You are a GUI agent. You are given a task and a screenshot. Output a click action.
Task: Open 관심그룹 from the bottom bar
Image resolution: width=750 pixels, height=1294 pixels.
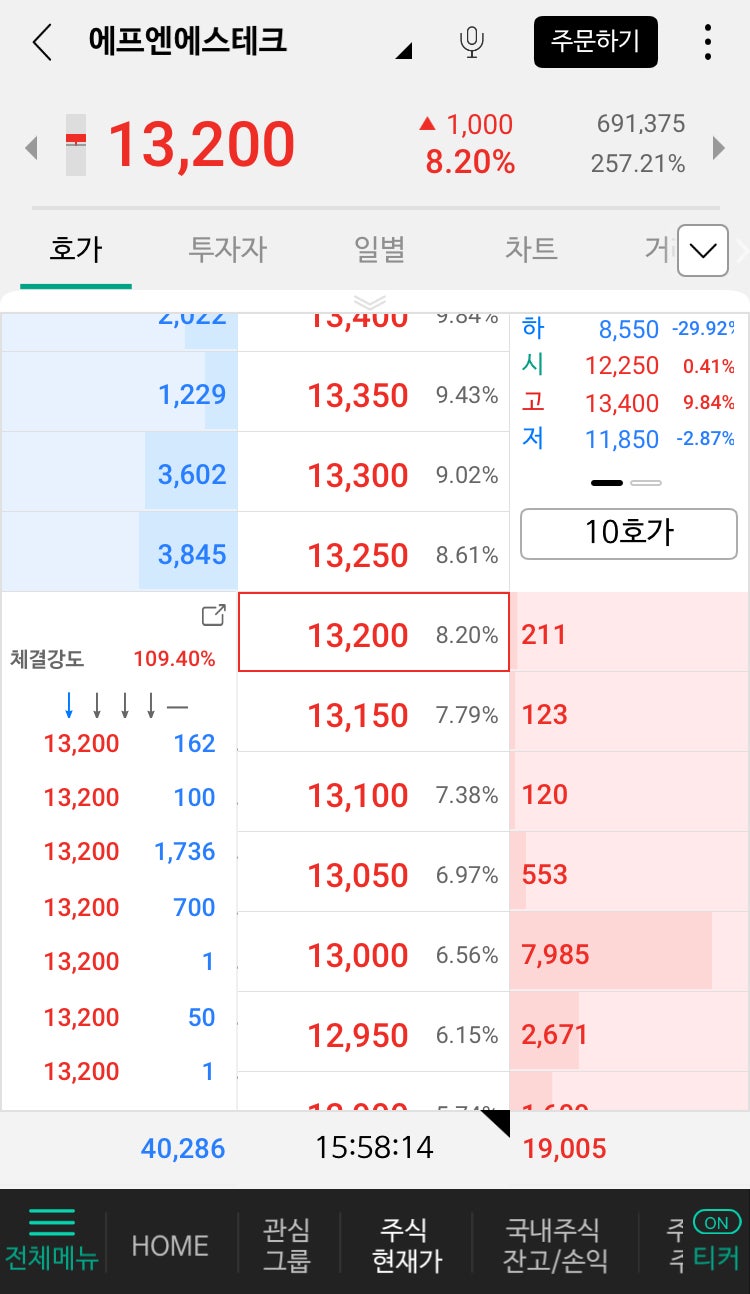pyautogui.click(x=287, y=1243)
